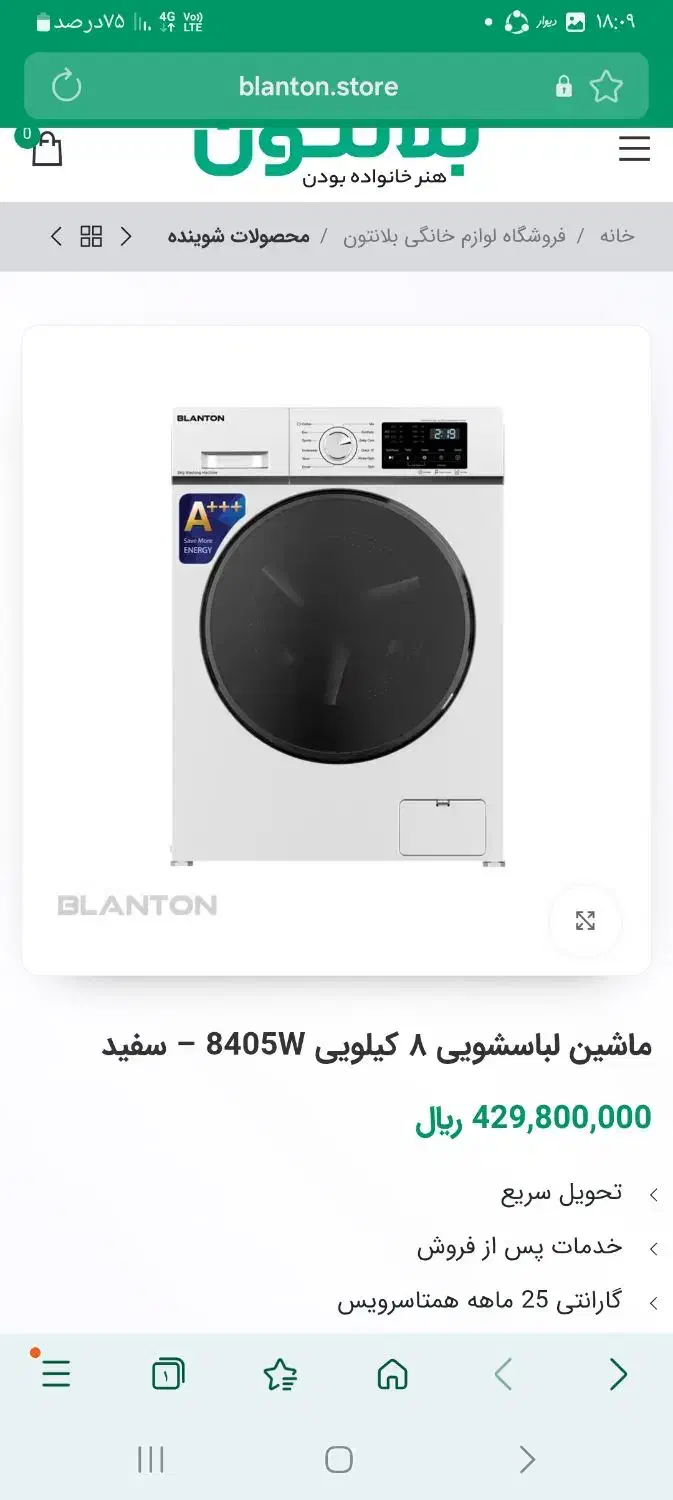The height and width of the screenshot is (1500, 673).
Task: Go to the browser home page
Action: coord(392,1375)
